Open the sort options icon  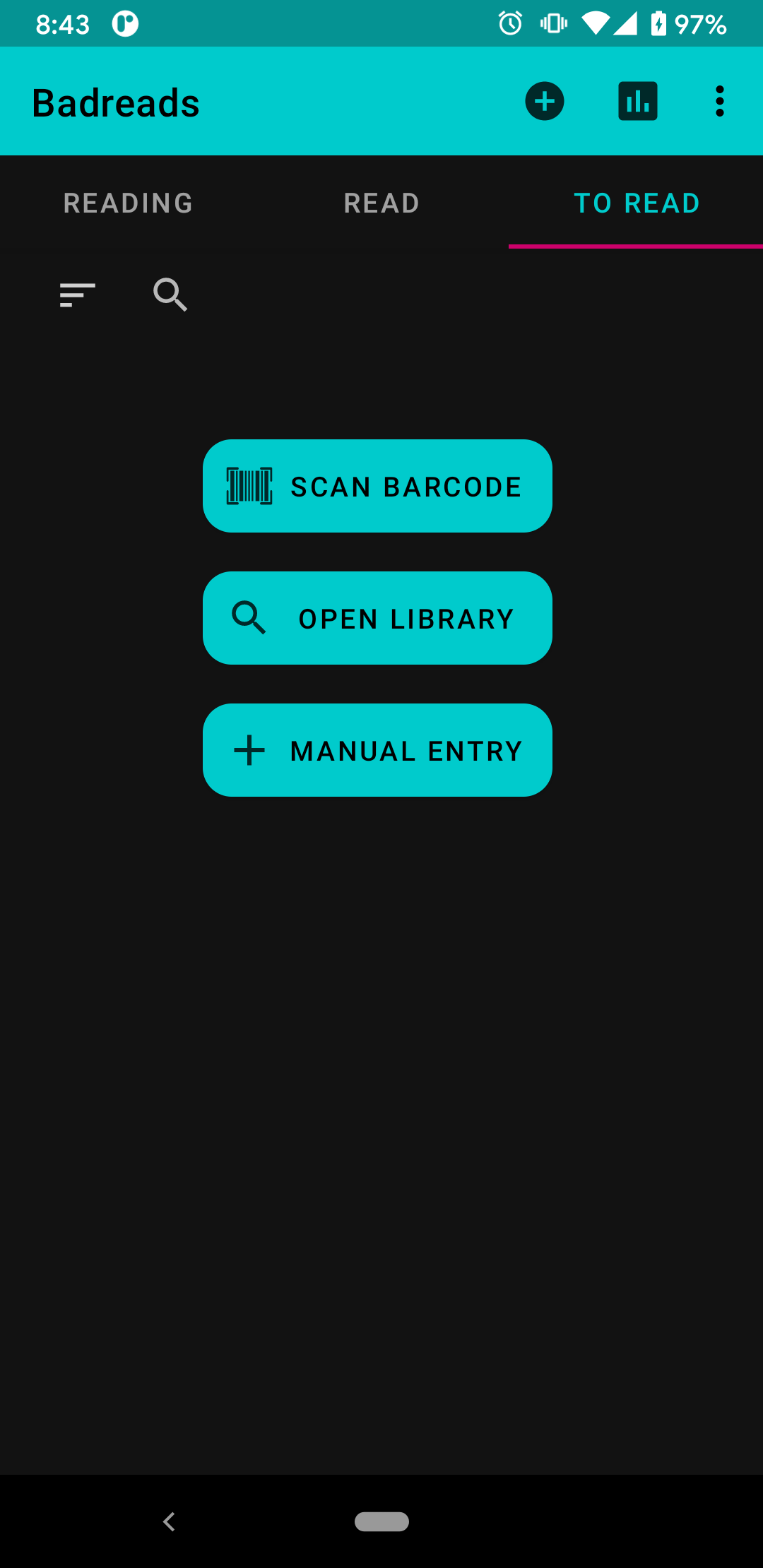click(x=78, y=295)
